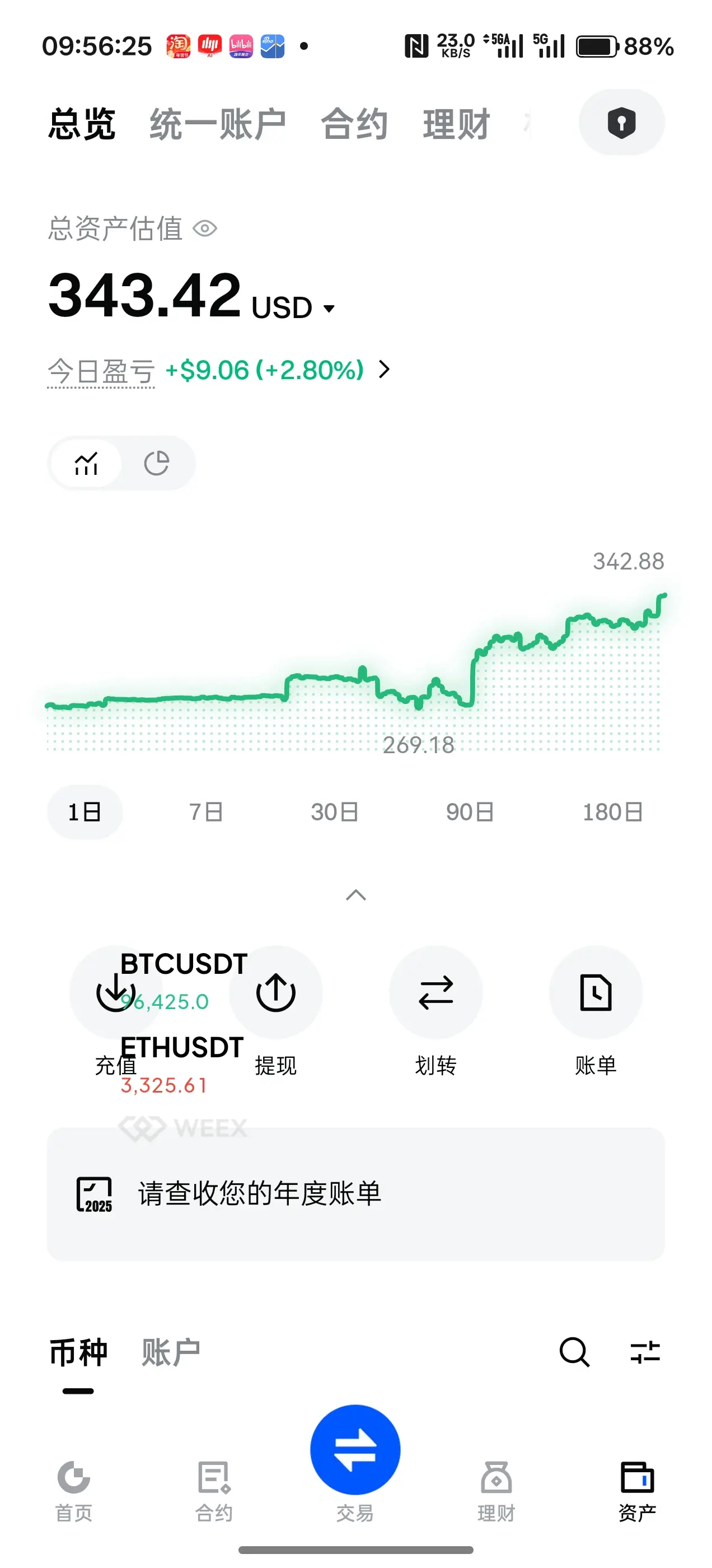The width and height of the screenshot is (712, 1568).
Task: Tap the 提现 withdraw button
Action: 275,992
